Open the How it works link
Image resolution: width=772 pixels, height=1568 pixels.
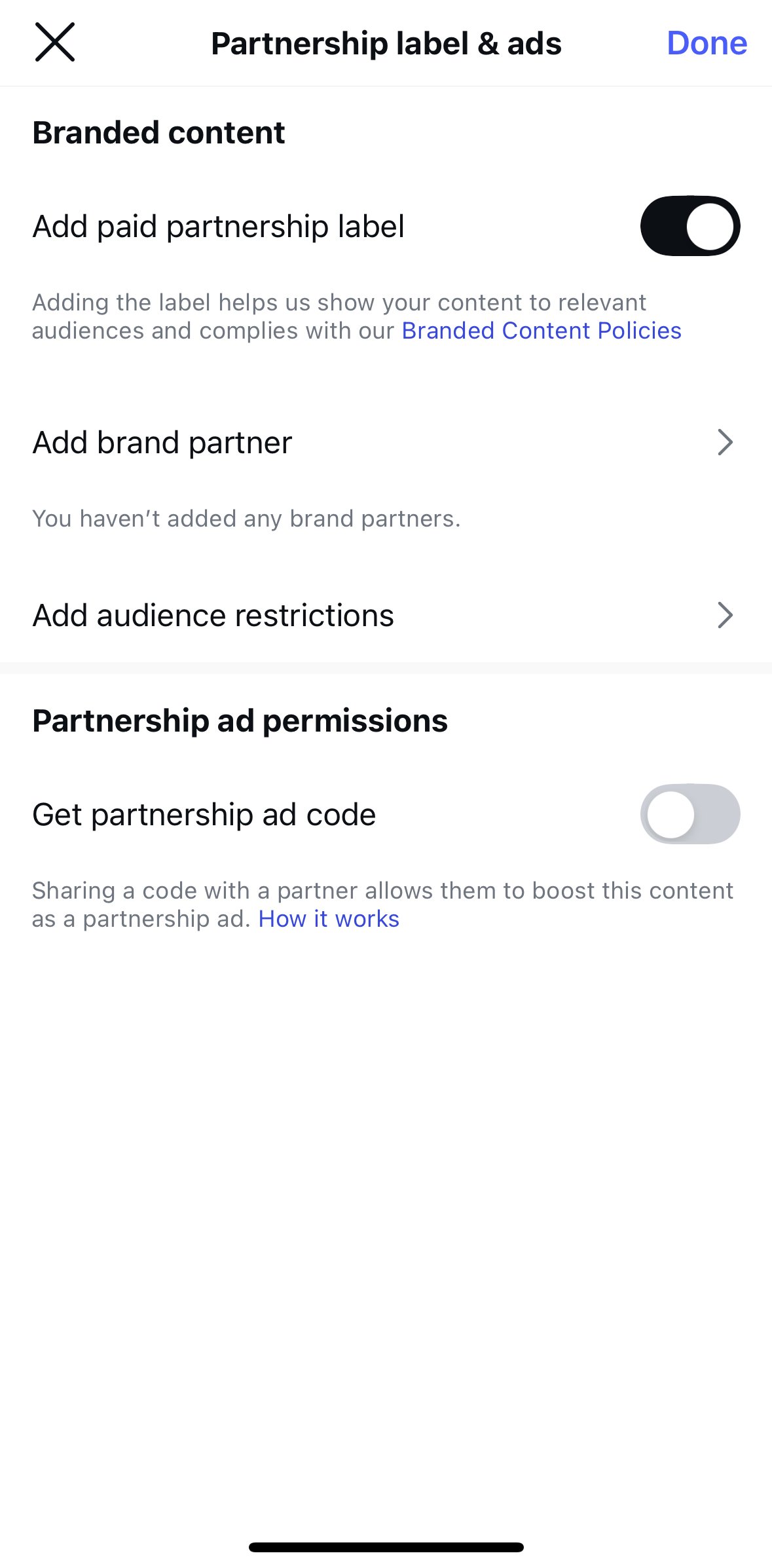[x=329, y=919]
